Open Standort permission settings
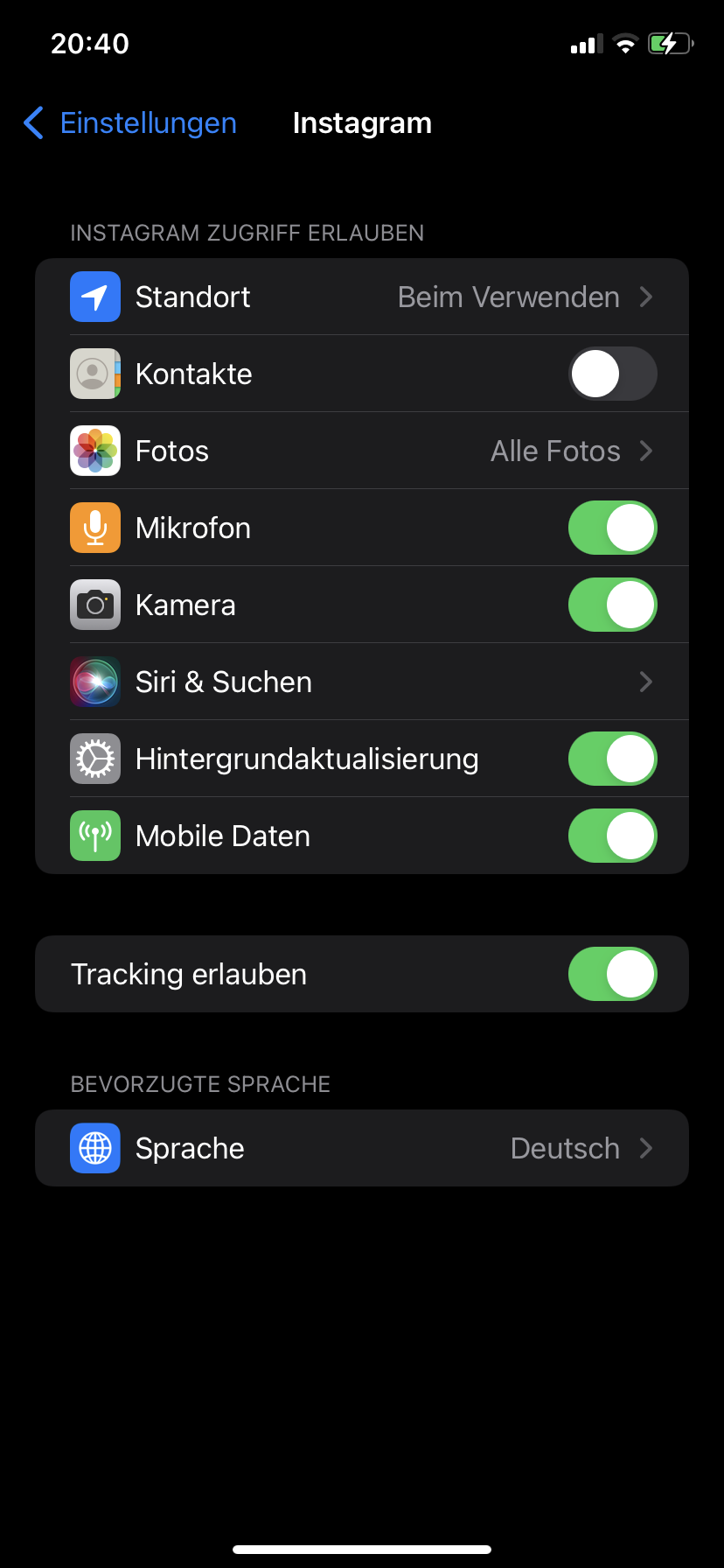Viewport: 724px width, 1568px height. click(362, 297)
